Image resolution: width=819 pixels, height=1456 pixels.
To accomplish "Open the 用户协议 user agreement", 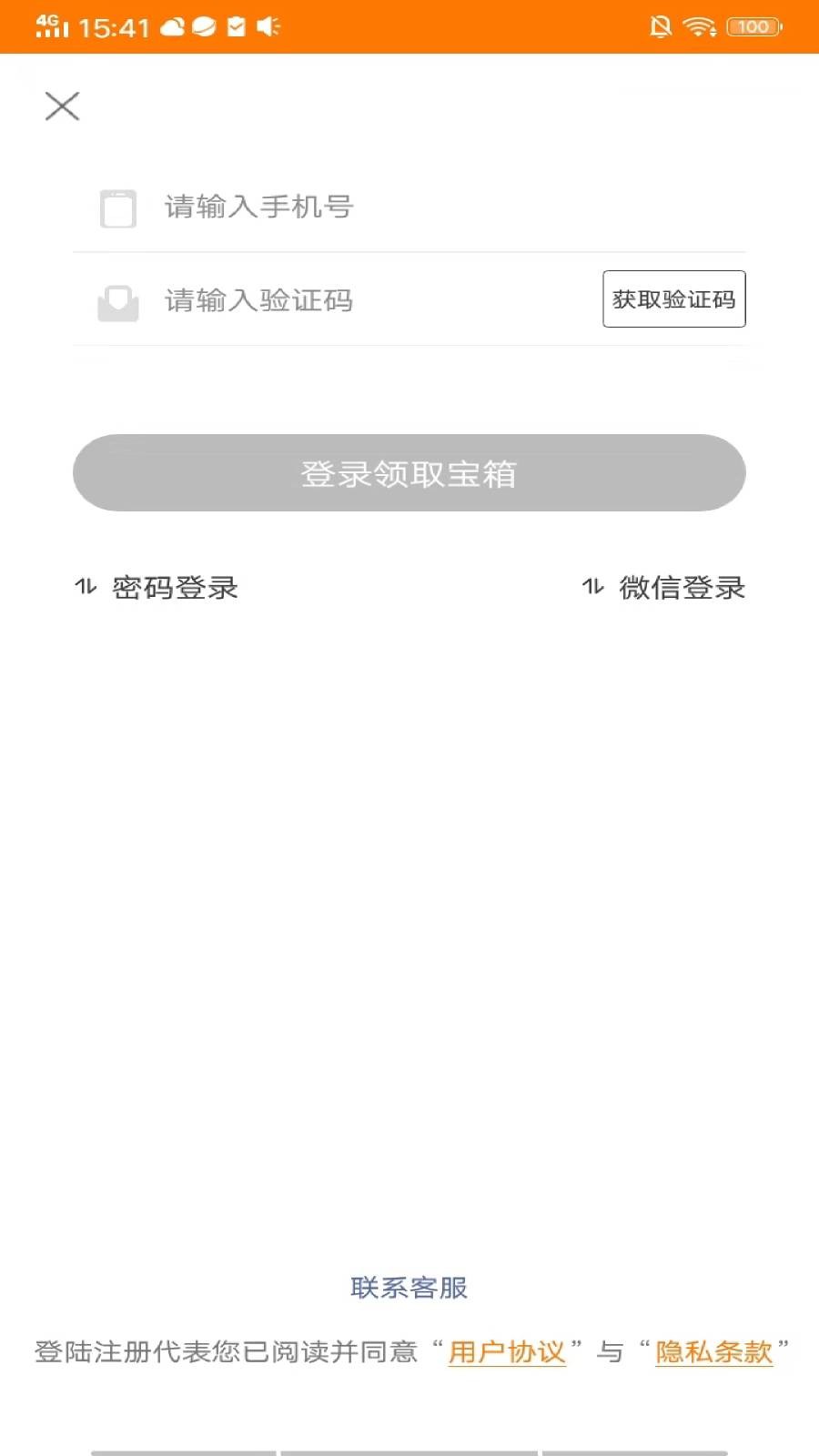I will [x=507, y=1352].
